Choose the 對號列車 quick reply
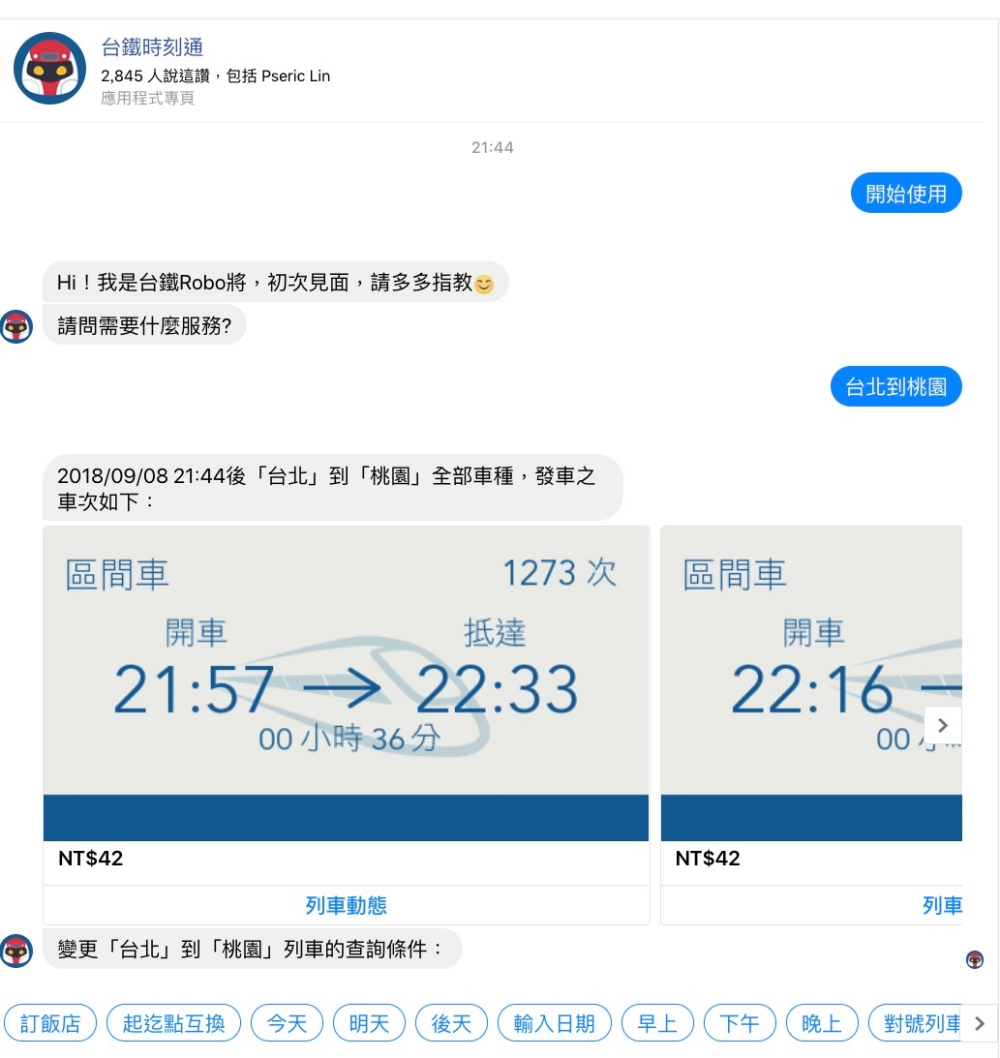 pos(920,1024)
